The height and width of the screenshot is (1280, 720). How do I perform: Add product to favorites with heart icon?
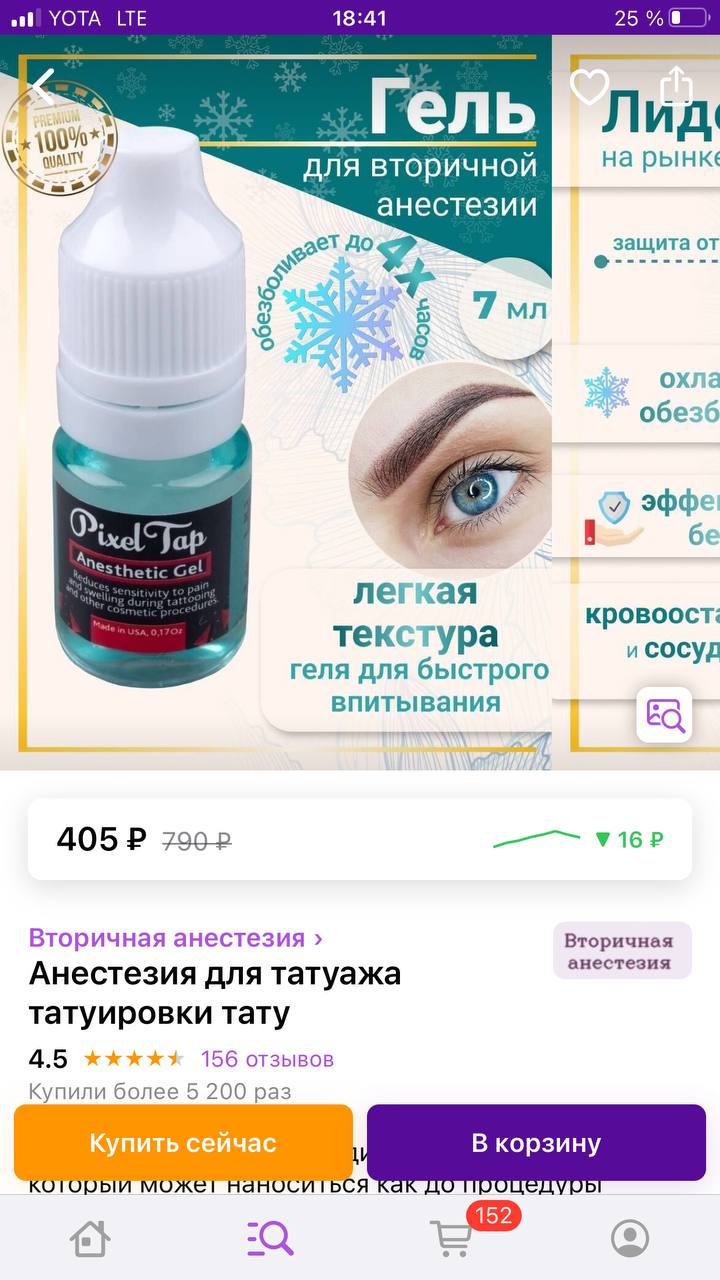point(589,87)
